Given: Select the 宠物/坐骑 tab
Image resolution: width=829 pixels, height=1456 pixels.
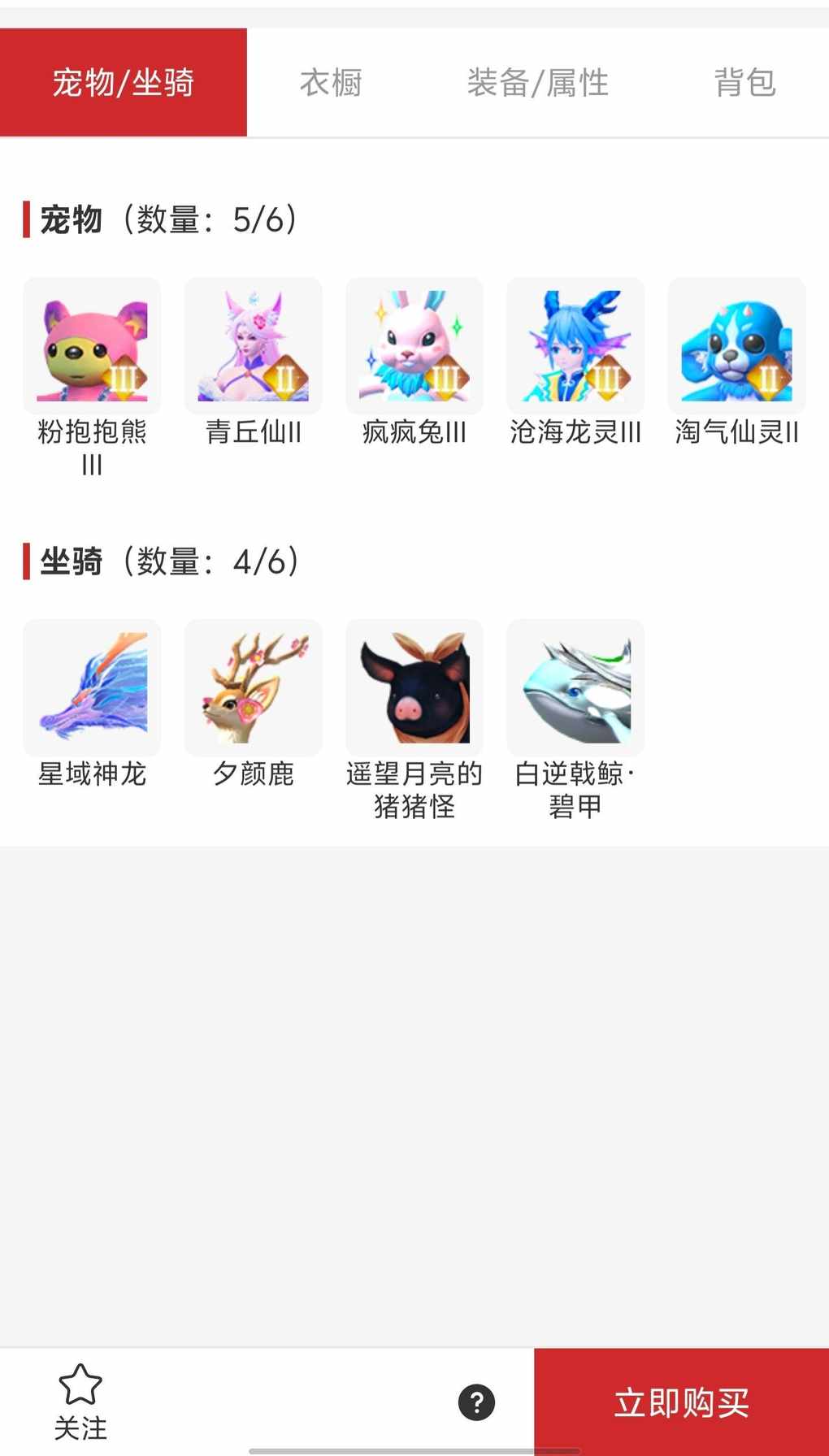Looking at the screenshot, I should [124, 82].
